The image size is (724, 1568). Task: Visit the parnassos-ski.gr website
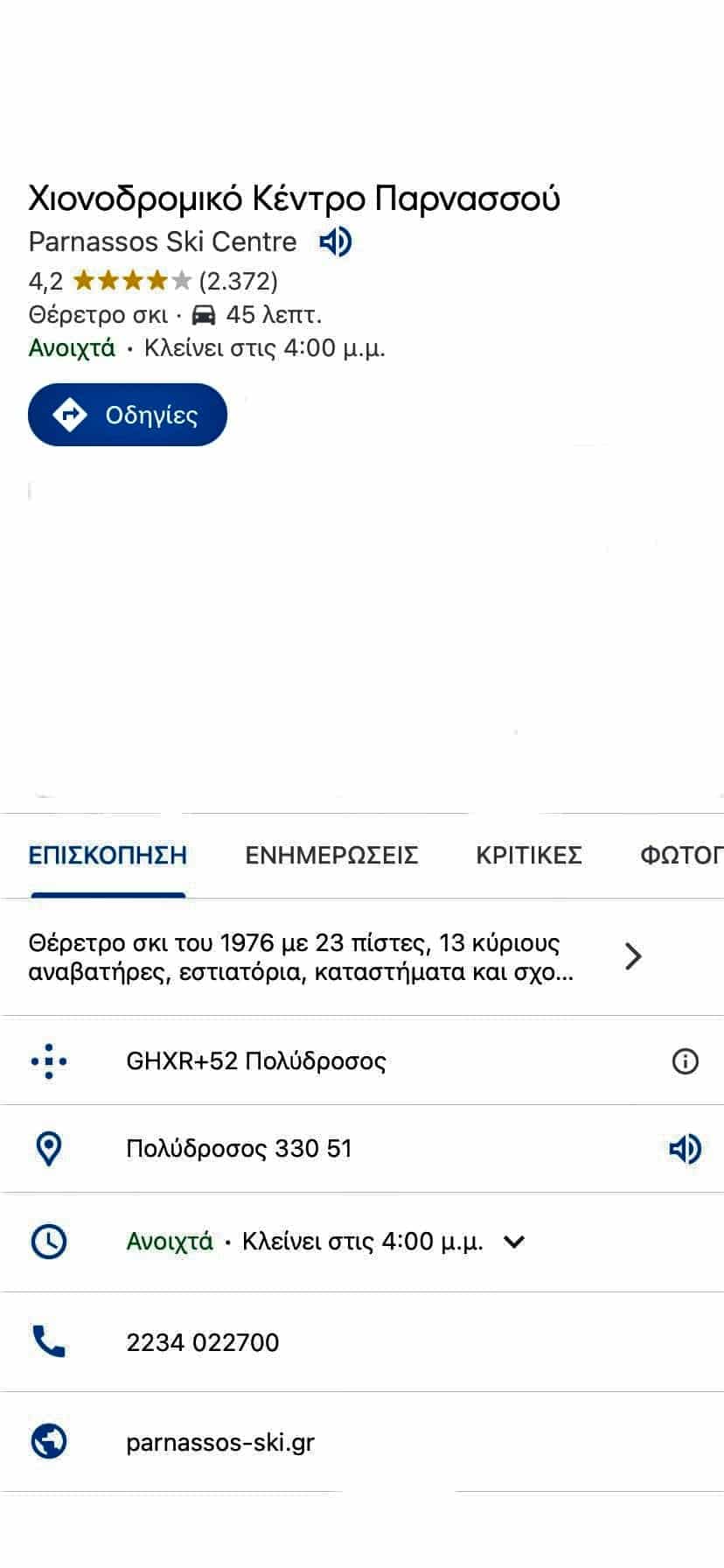click(220, 1442)
